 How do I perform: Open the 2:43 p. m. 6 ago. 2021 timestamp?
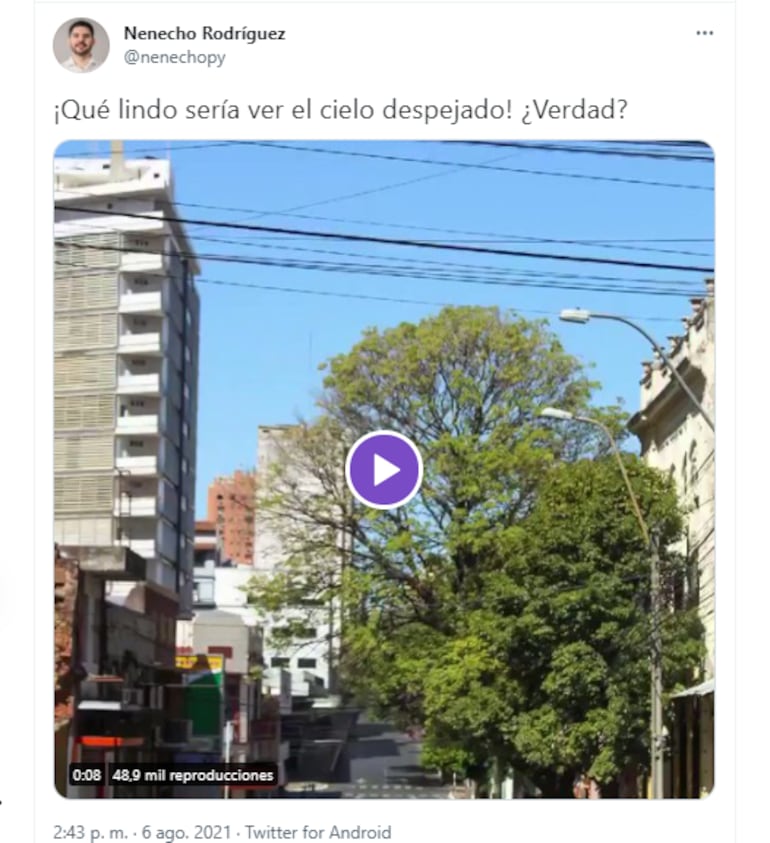143,831
